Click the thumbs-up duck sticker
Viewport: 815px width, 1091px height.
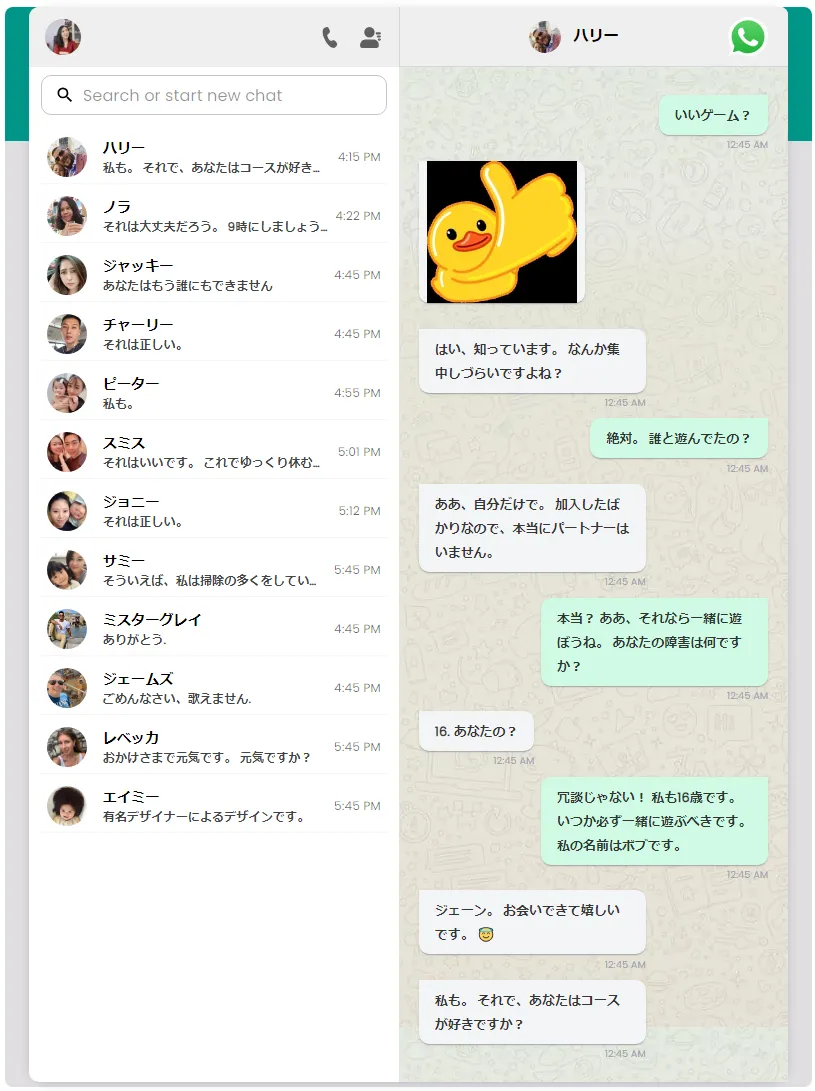coord(501,231)
